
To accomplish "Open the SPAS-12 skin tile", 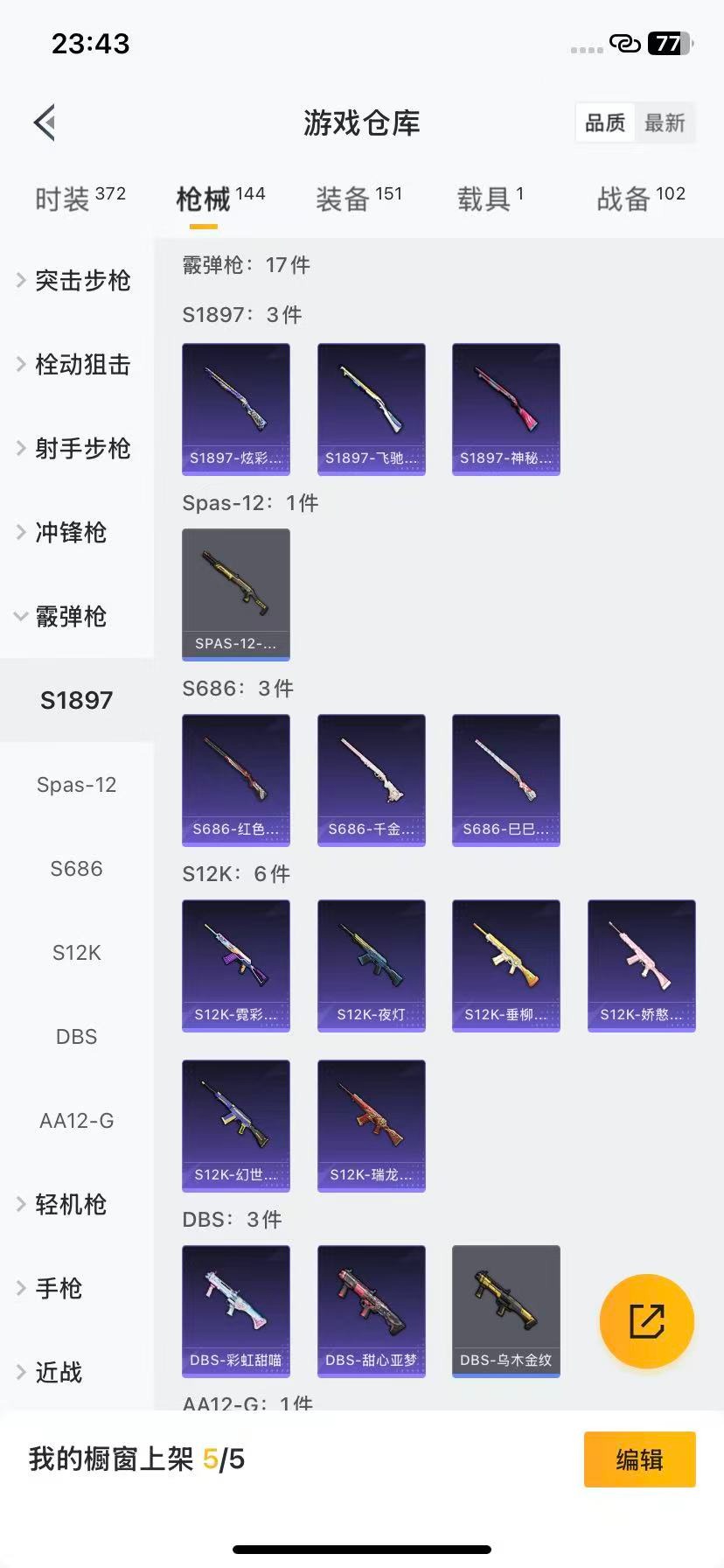I will (236, 594).
